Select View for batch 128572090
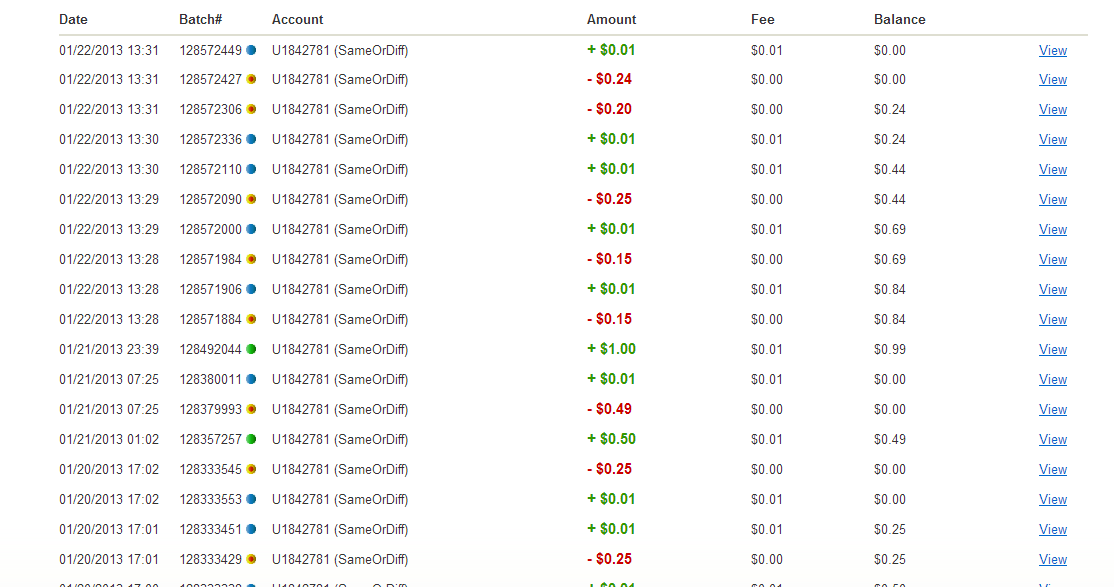The width and height of the screenshot is (1114, 587). [x=1052, y=200]
